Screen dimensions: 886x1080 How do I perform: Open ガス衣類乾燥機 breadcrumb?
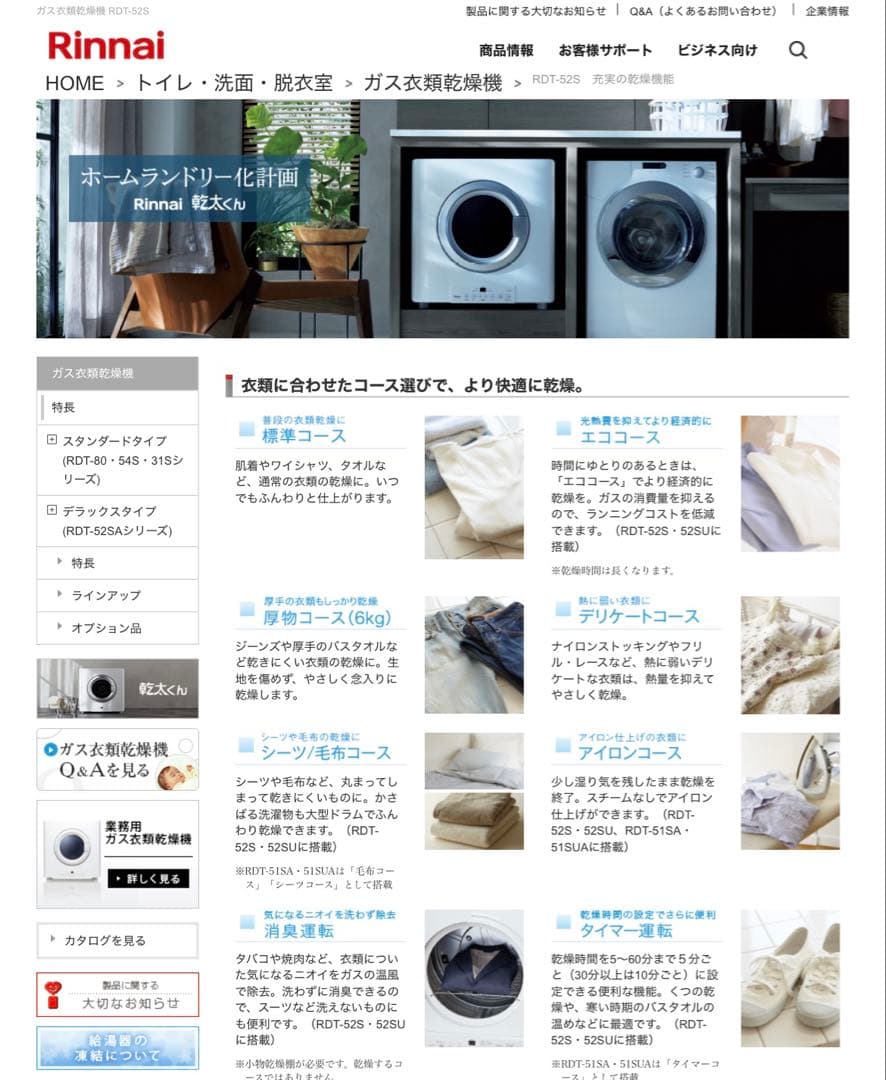click(x=432, y=83)
